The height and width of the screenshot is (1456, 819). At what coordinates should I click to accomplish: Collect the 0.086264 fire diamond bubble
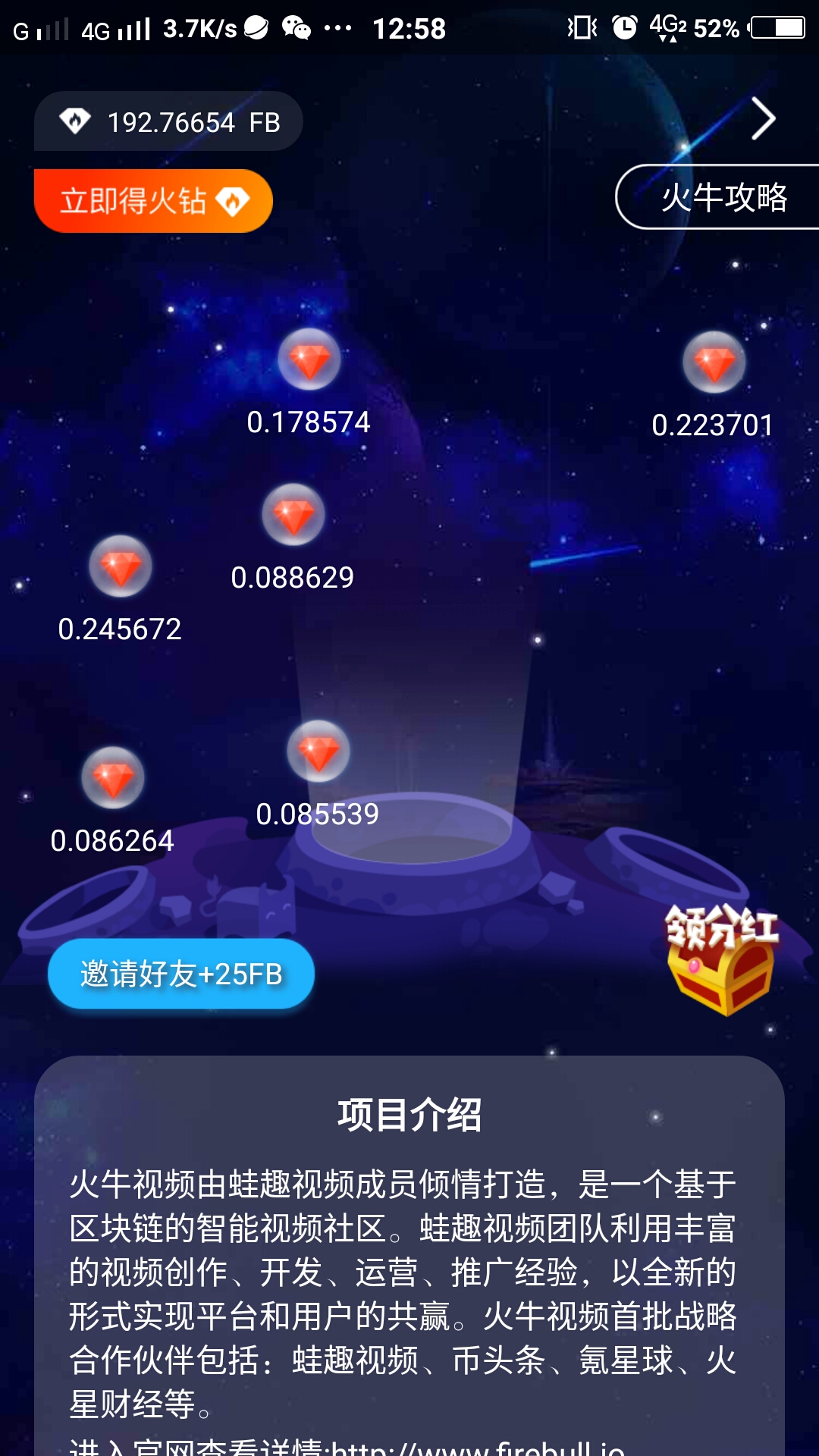click(113, 778)
